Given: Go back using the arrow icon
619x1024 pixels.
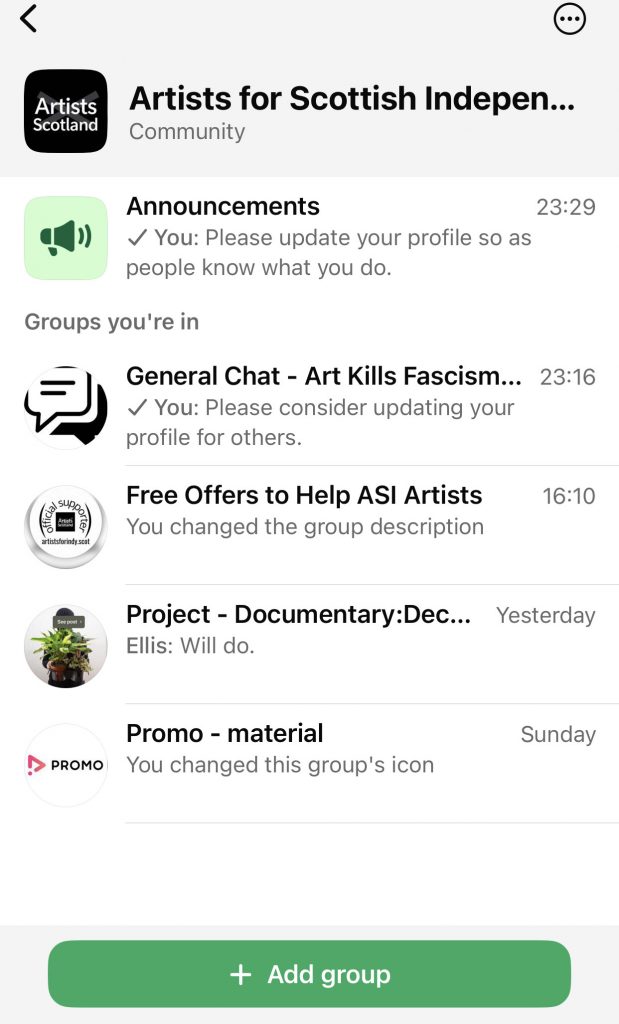Looking at the screenshot, I should pos(28,19).
